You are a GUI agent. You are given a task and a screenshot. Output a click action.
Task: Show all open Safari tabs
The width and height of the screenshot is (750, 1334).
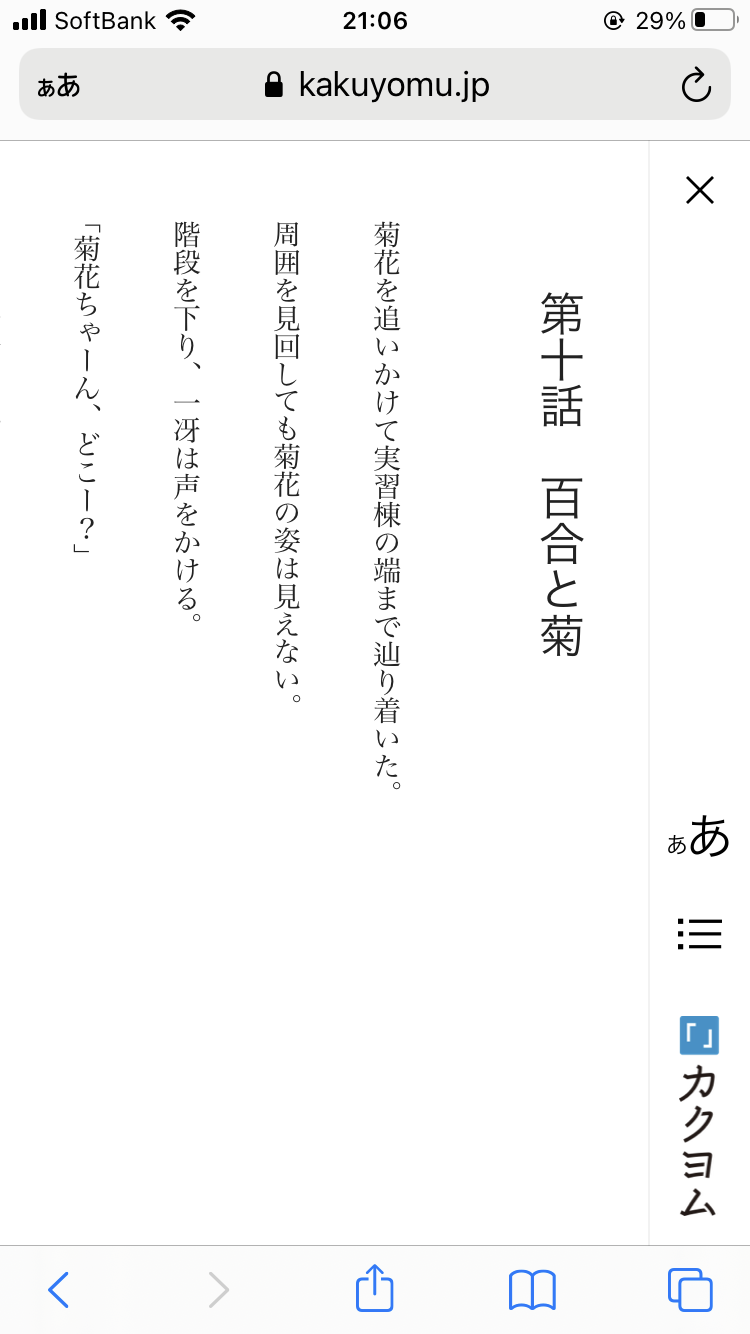coord(690,1289)
